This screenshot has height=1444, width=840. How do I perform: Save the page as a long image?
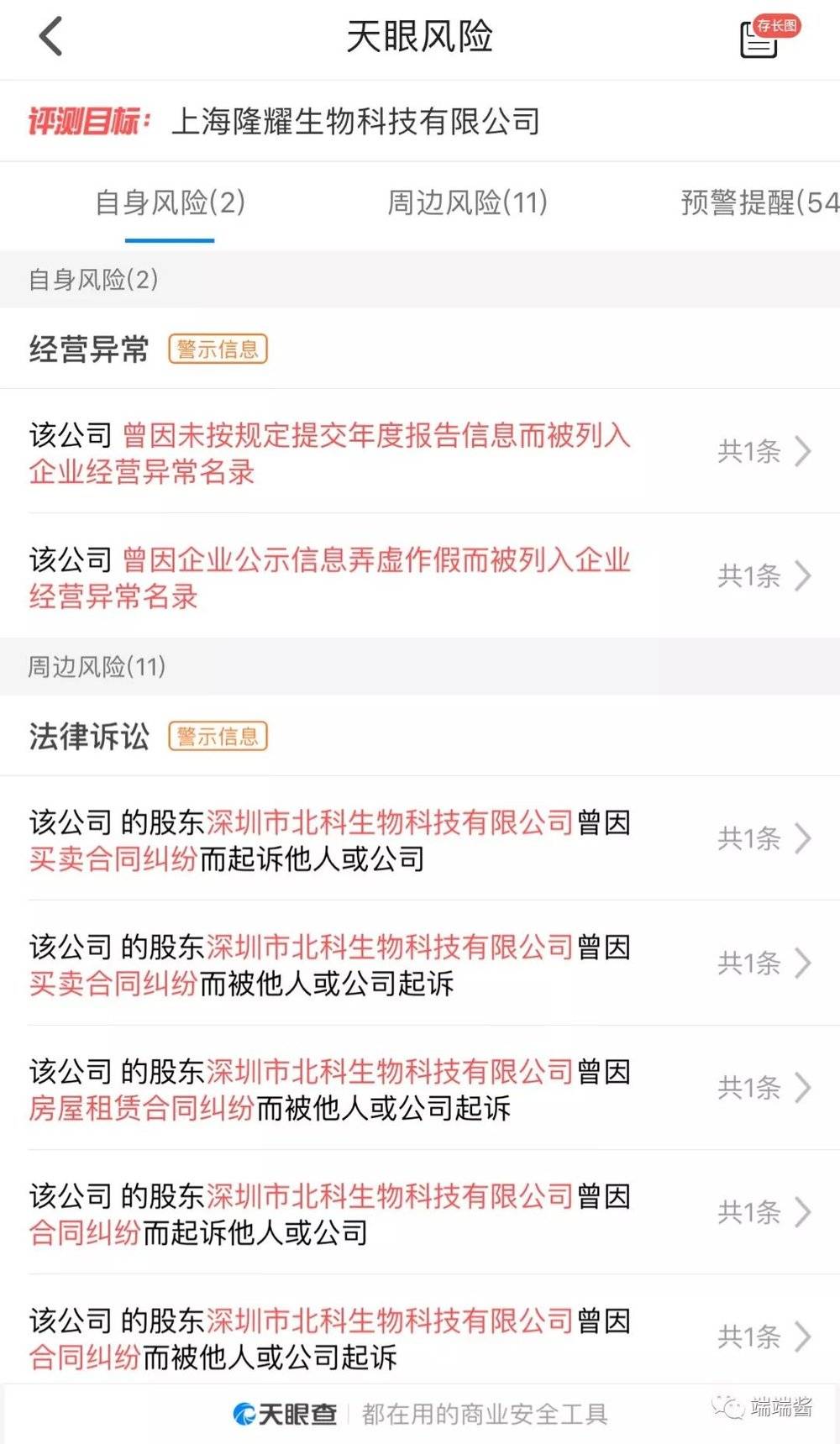(762, 39)
